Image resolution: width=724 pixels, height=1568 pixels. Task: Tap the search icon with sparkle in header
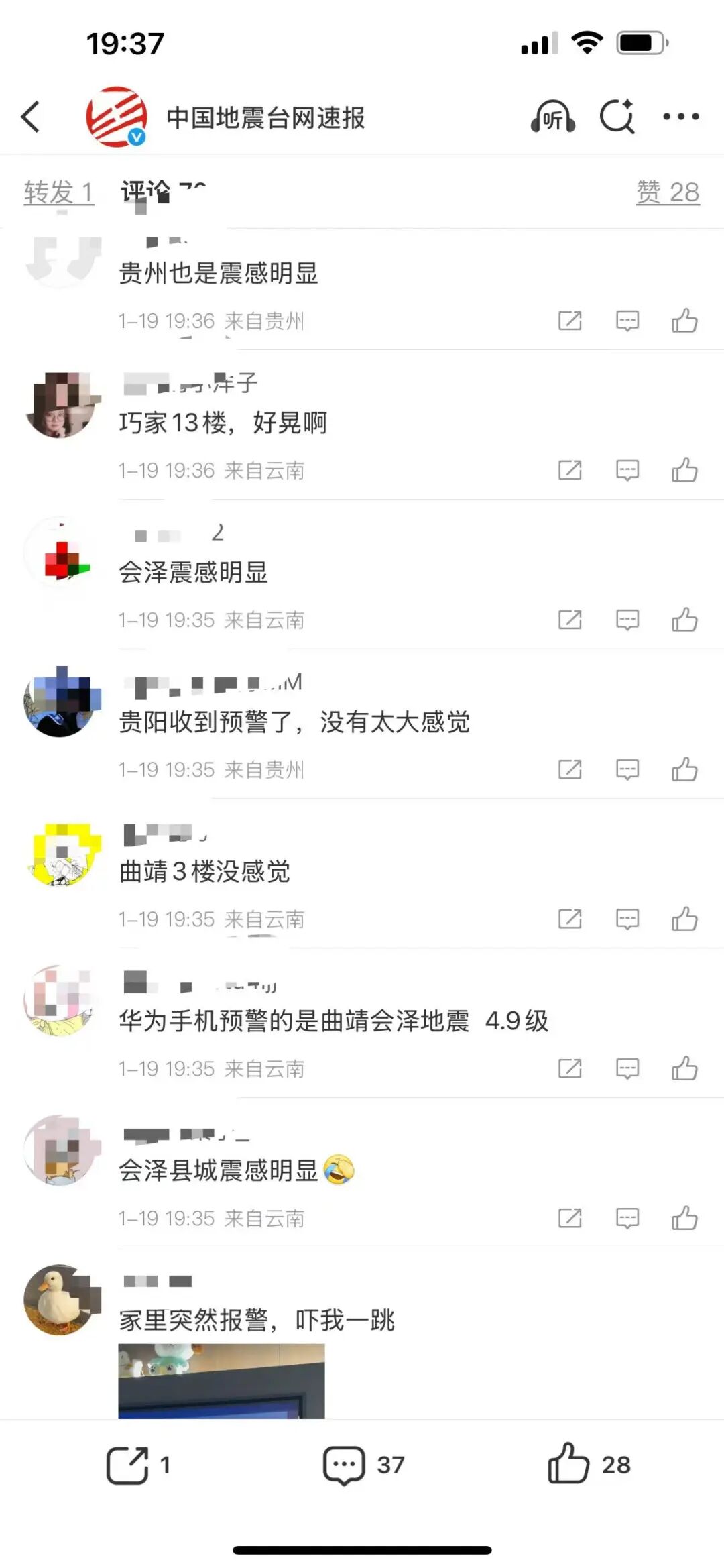(x=617, y=117)
